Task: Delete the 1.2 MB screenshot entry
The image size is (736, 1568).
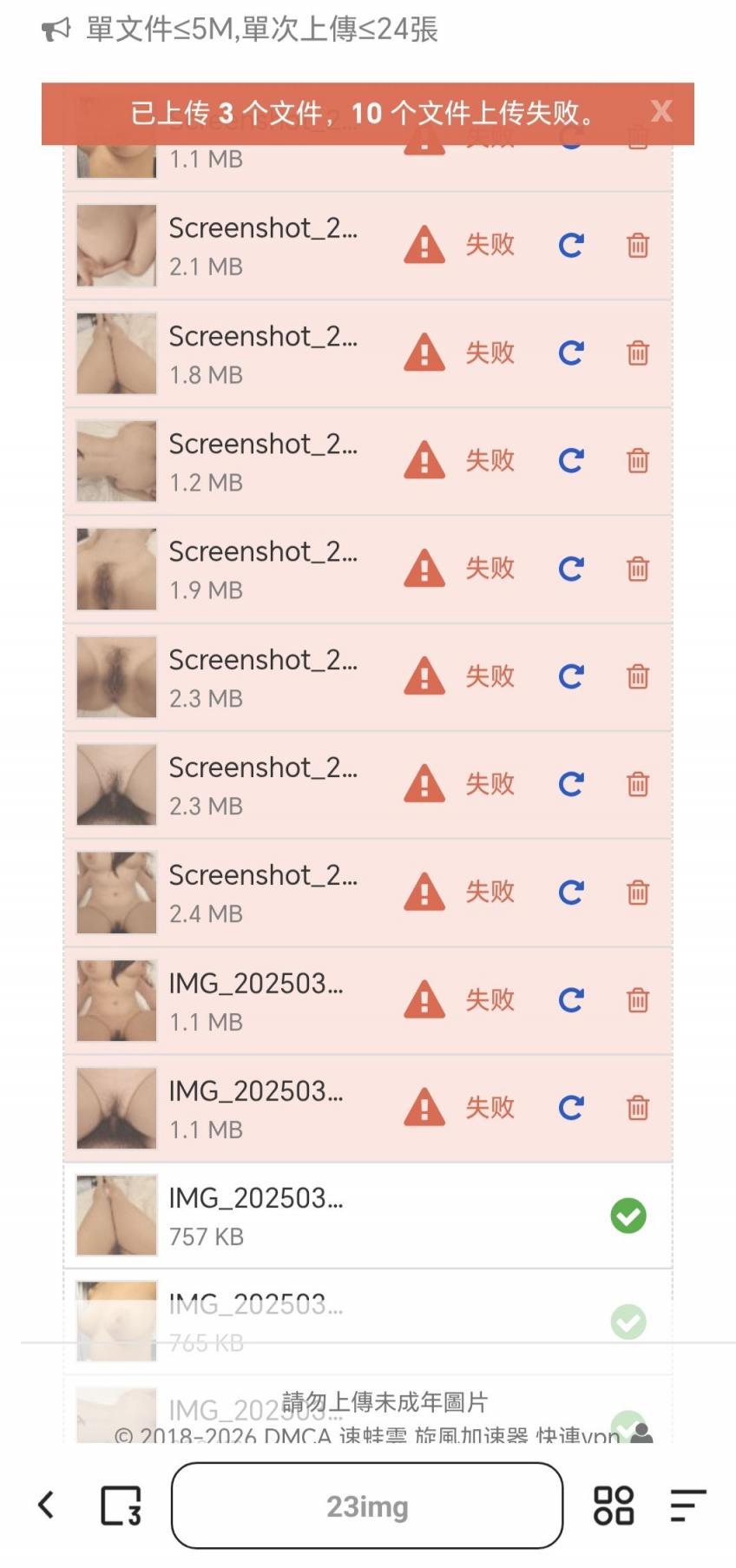Action: 638,461
